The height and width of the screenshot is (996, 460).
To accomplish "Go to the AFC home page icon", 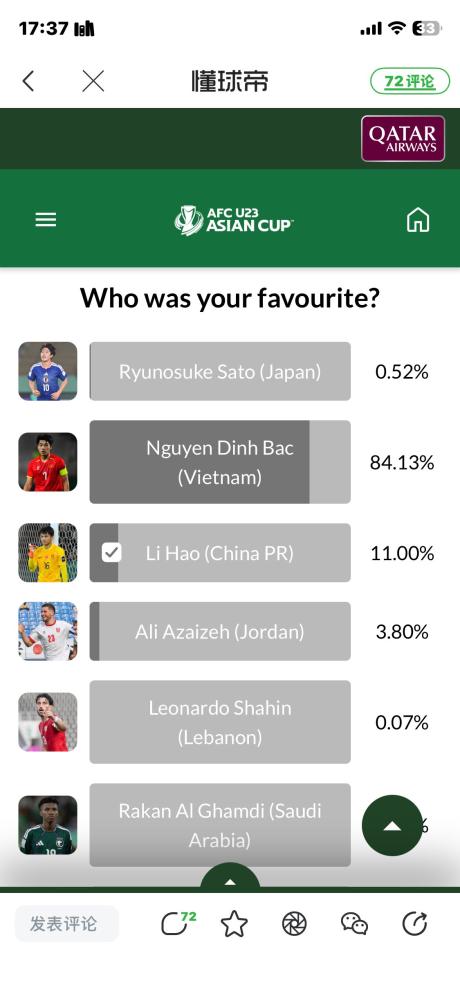I will click(417, 220).
